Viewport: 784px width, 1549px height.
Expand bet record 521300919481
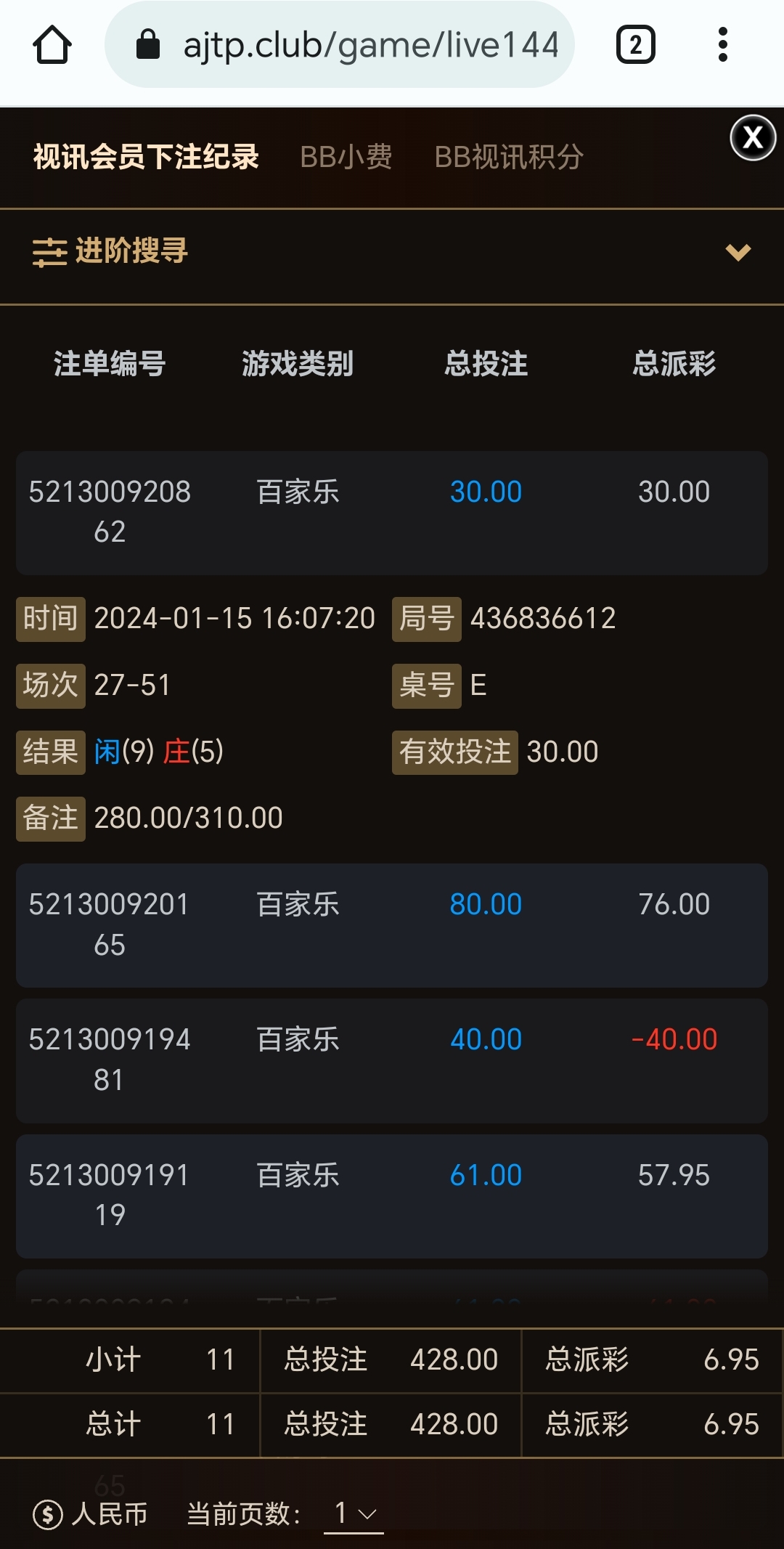coord(392,1060)
